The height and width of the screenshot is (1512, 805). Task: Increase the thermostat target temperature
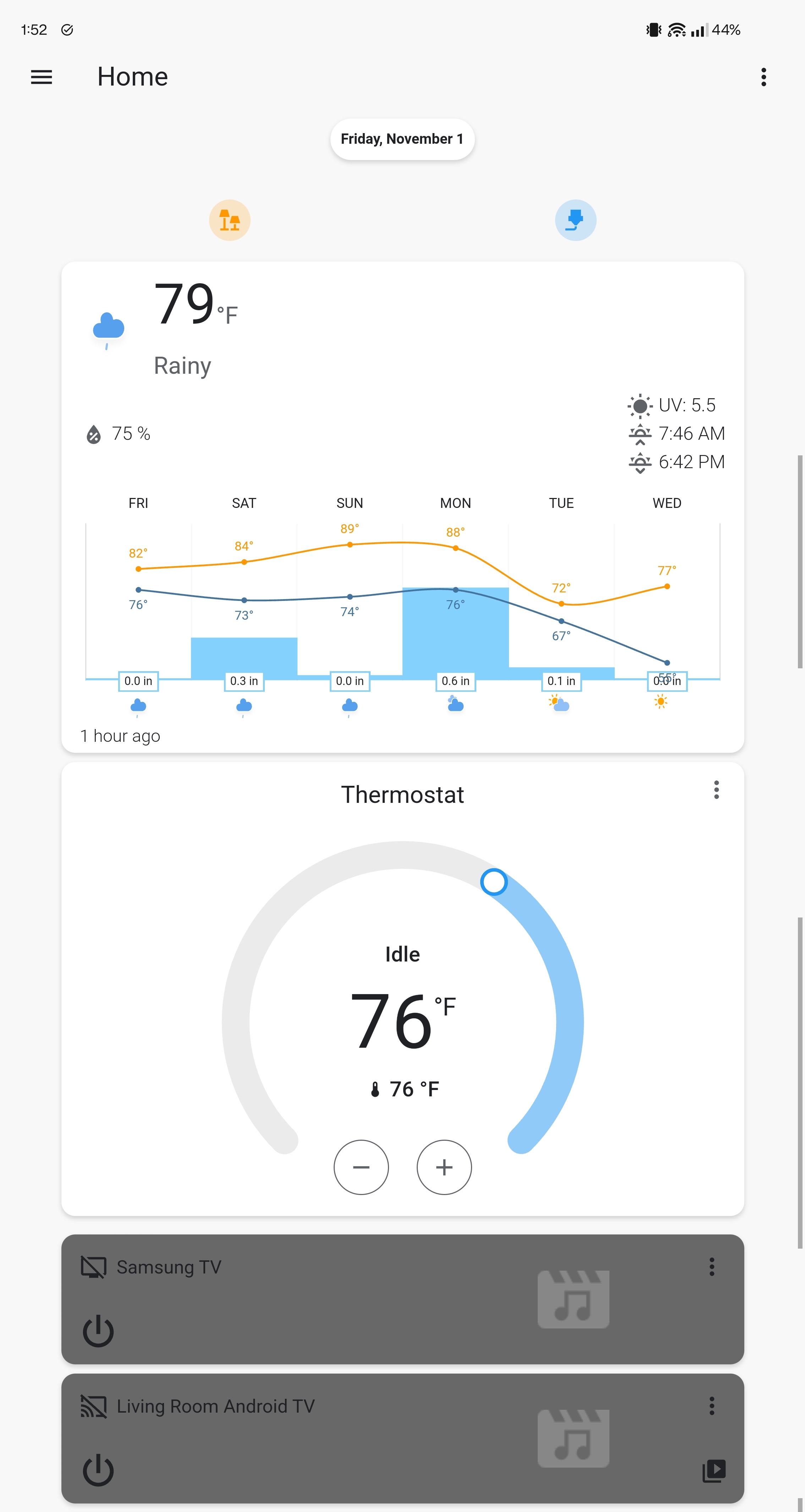pos(444,1167)
